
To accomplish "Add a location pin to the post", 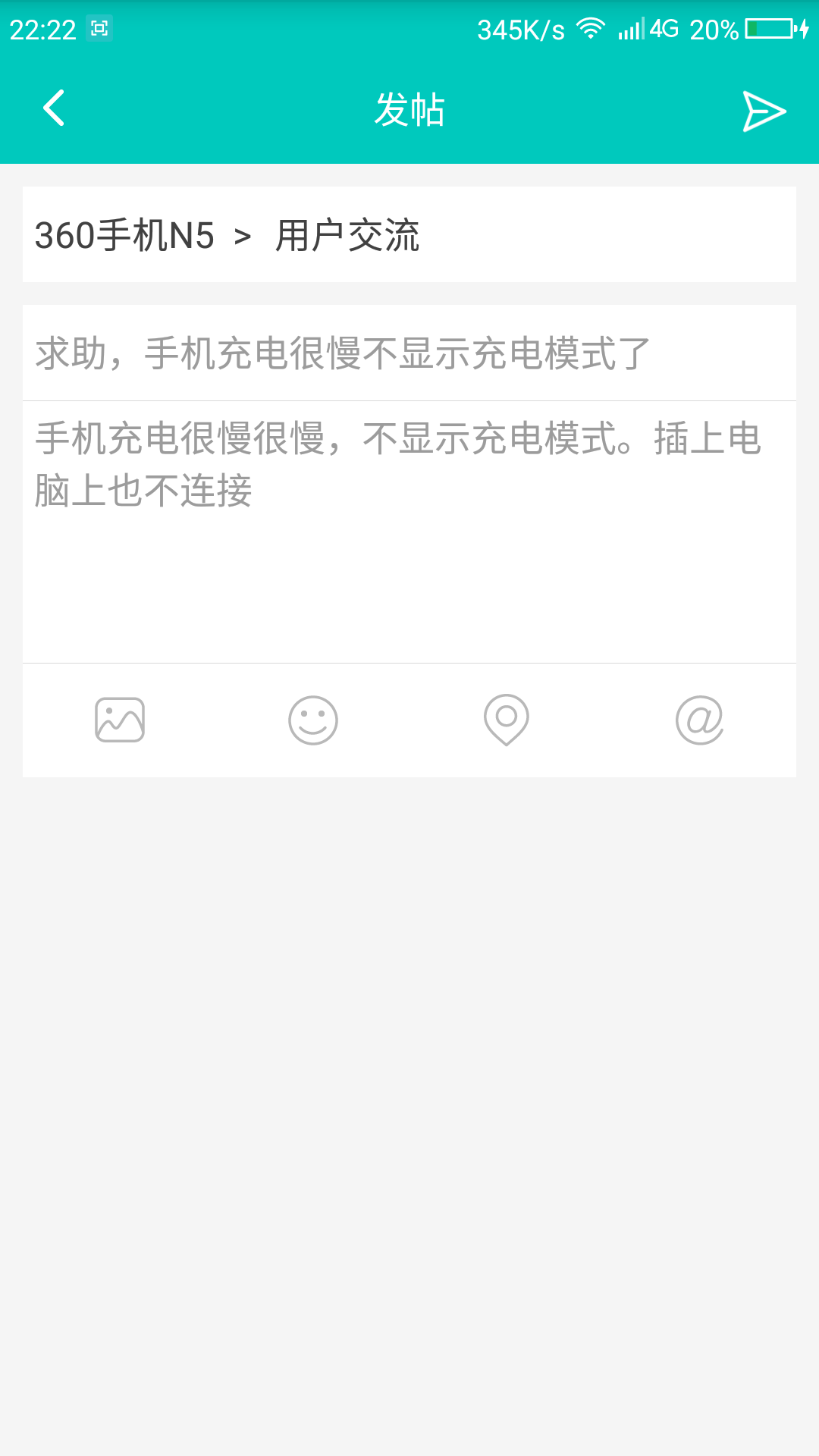I will click(507, 720).
